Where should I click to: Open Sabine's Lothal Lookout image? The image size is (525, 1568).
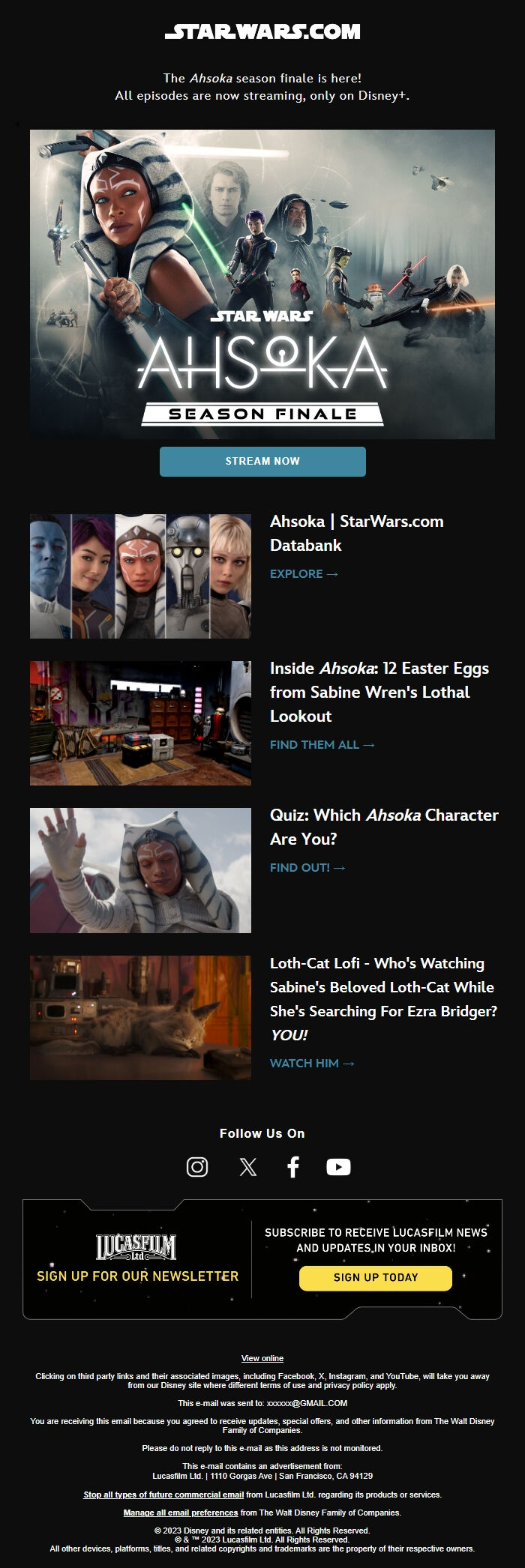point(140,723)
